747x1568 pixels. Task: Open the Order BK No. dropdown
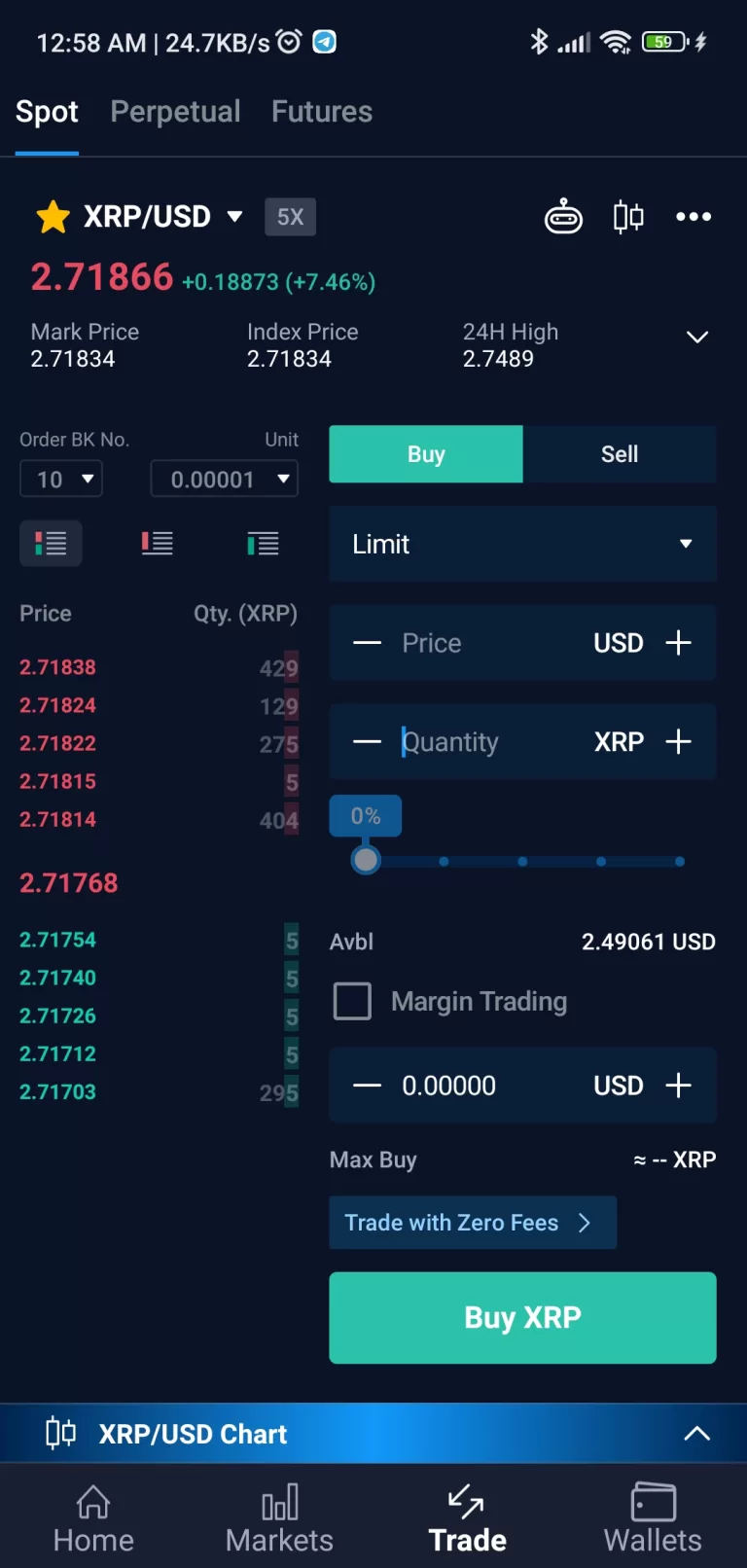tap(60, 479)
